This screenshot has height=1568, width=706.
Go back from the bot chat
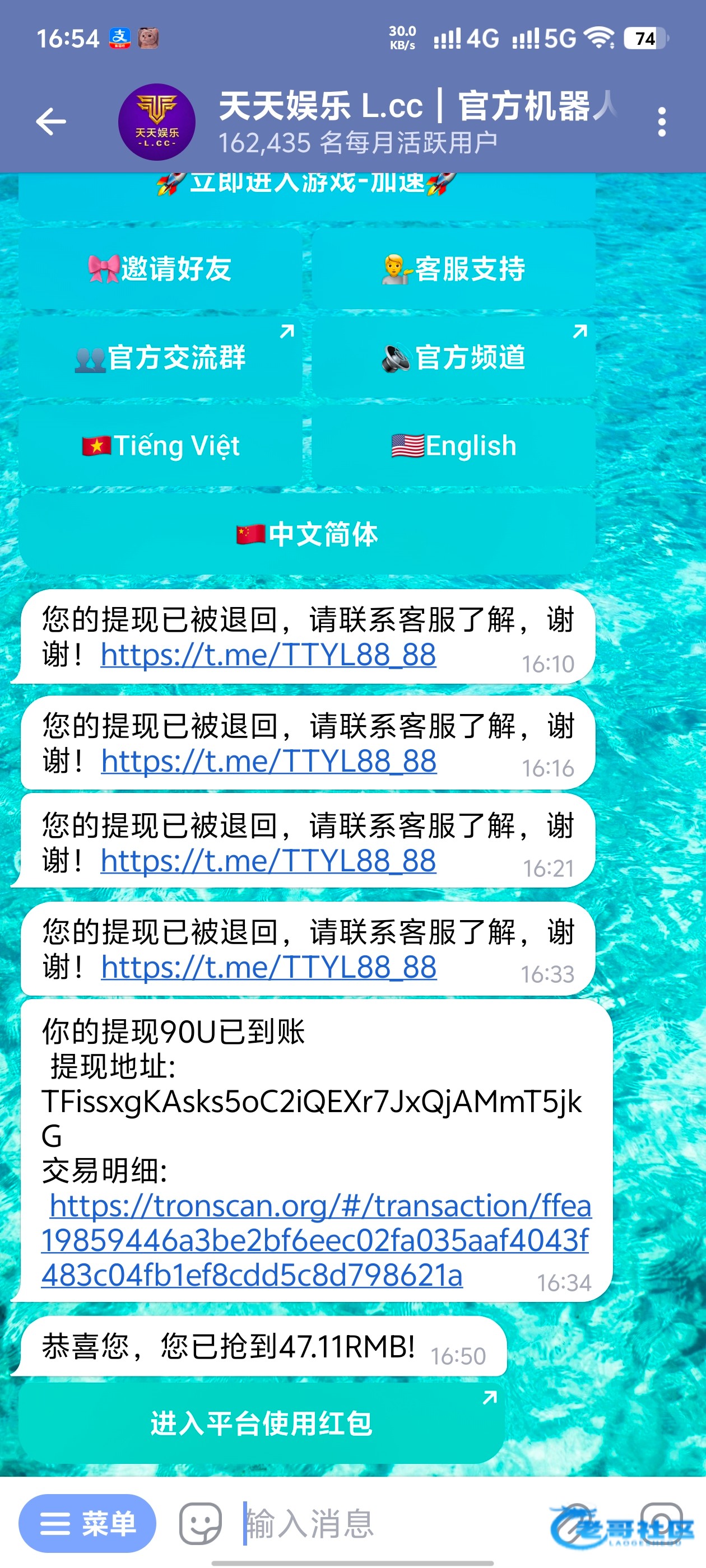coord(51,122)
